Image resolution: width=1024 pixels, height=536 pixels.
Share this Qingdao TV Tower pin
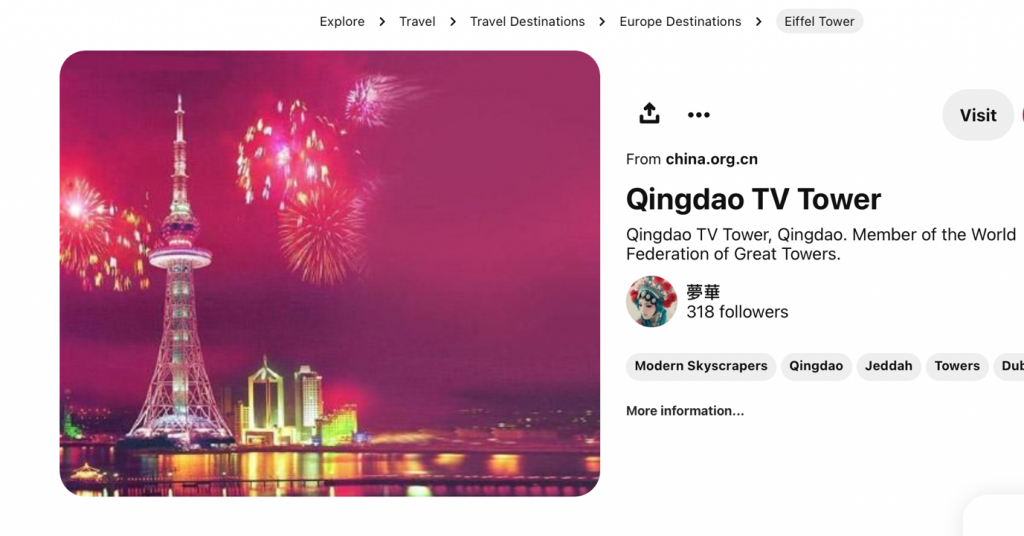649,114
